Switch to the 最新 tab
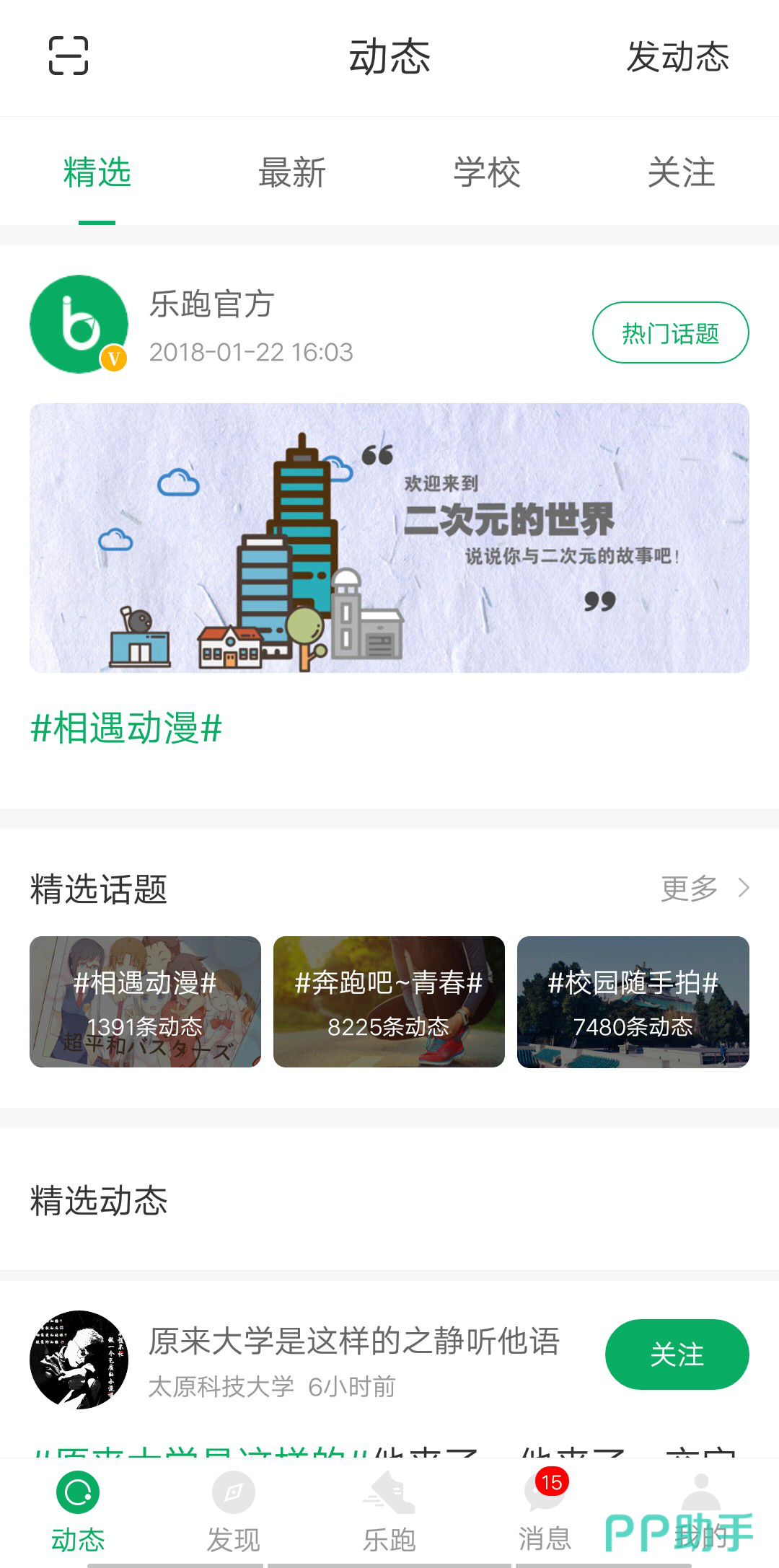Viewport: 779px width, 1568px height. (x=292, y=173)
